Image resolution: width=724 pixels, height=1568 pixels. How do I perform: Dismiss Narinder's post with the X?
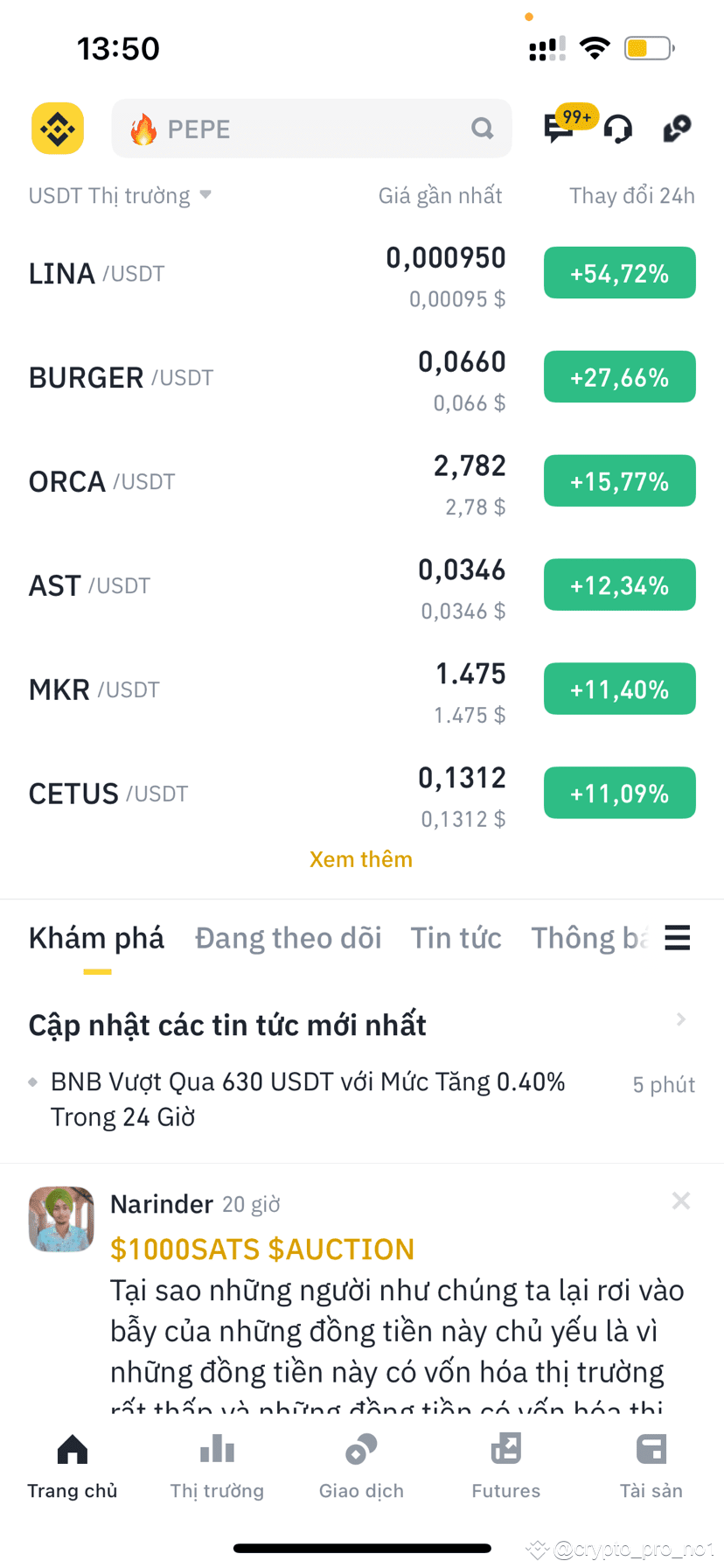tap(681, 1200)
